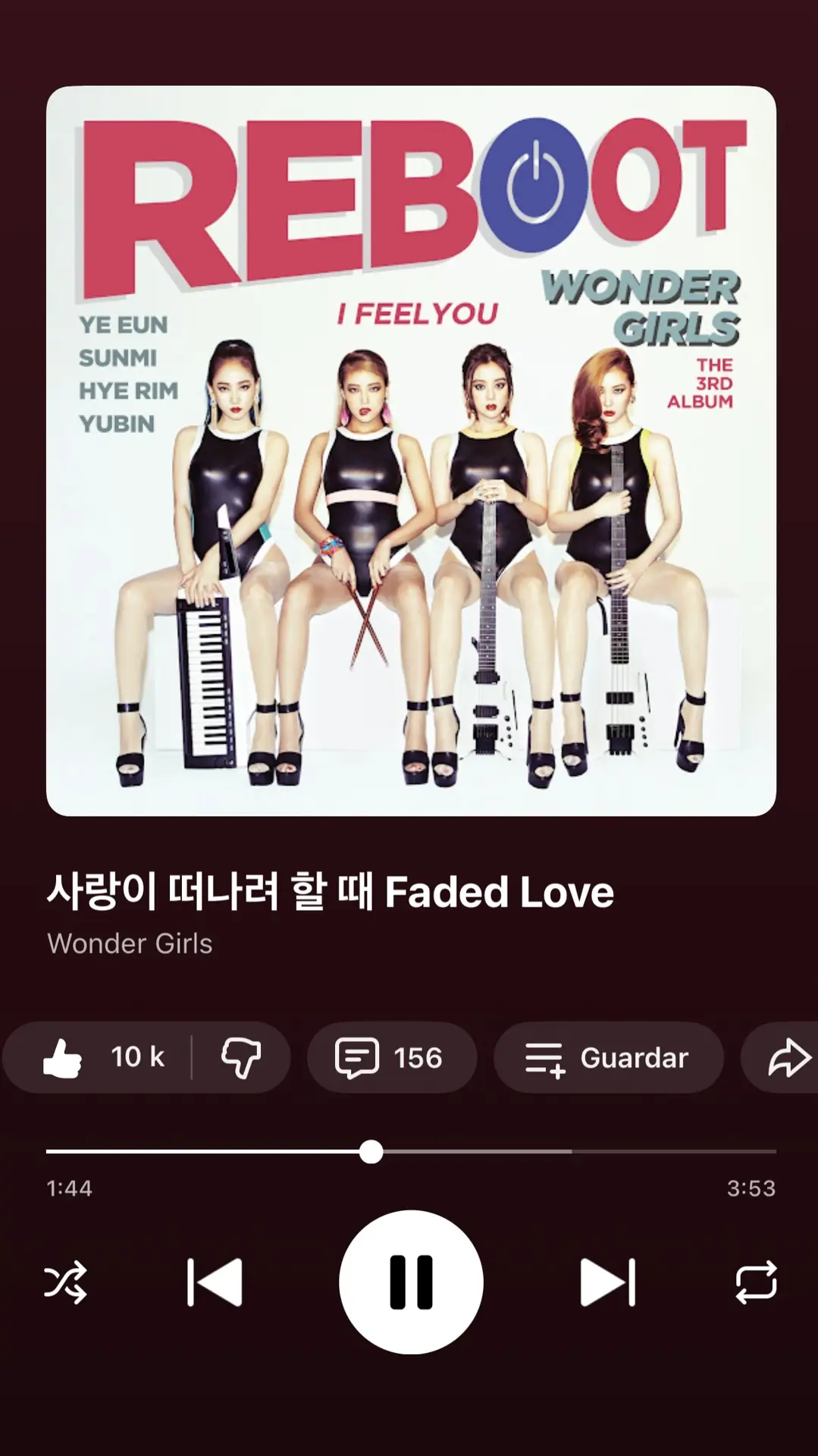818x1456 pixels.
Task: Open the Wonder Girls artist link
Action: 130,943
